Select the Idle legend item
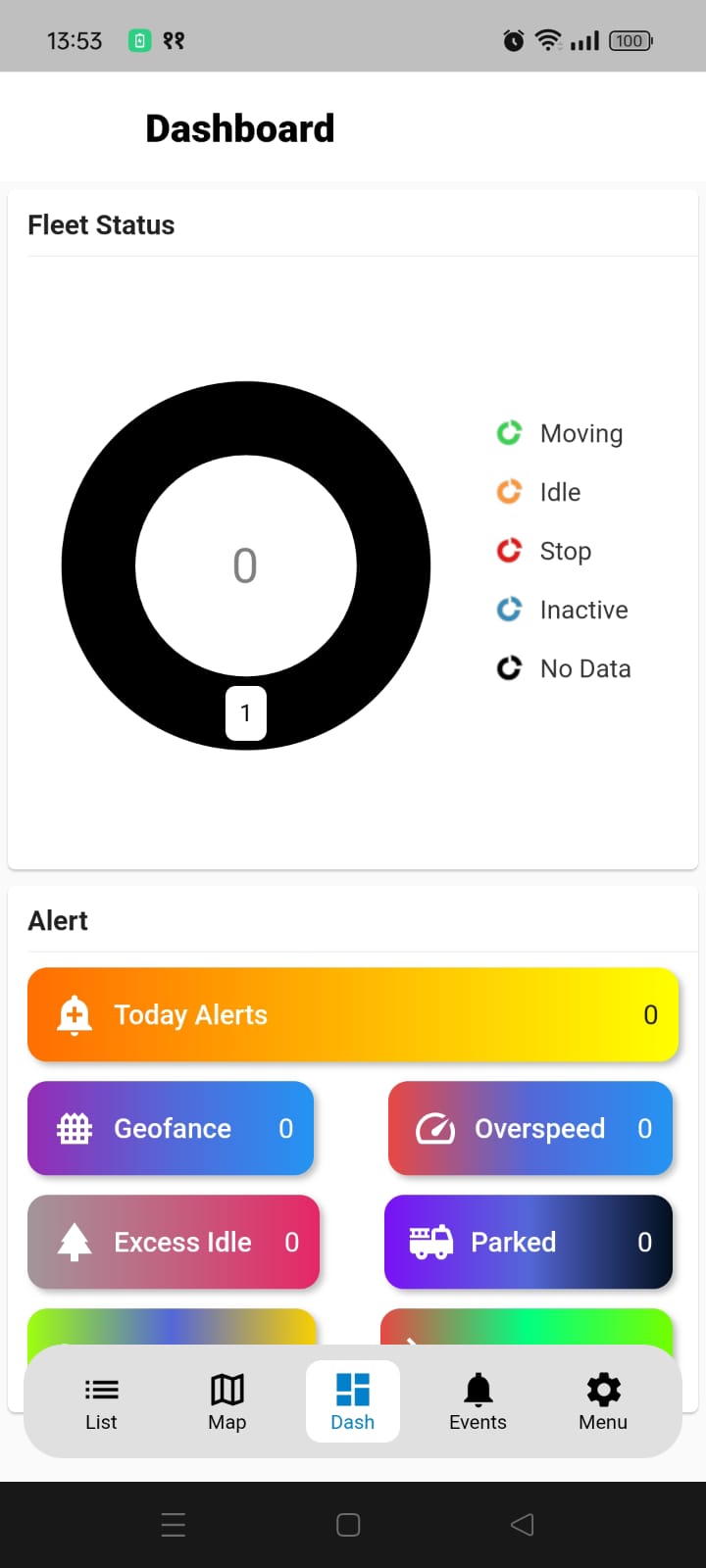 pos(540,492)
